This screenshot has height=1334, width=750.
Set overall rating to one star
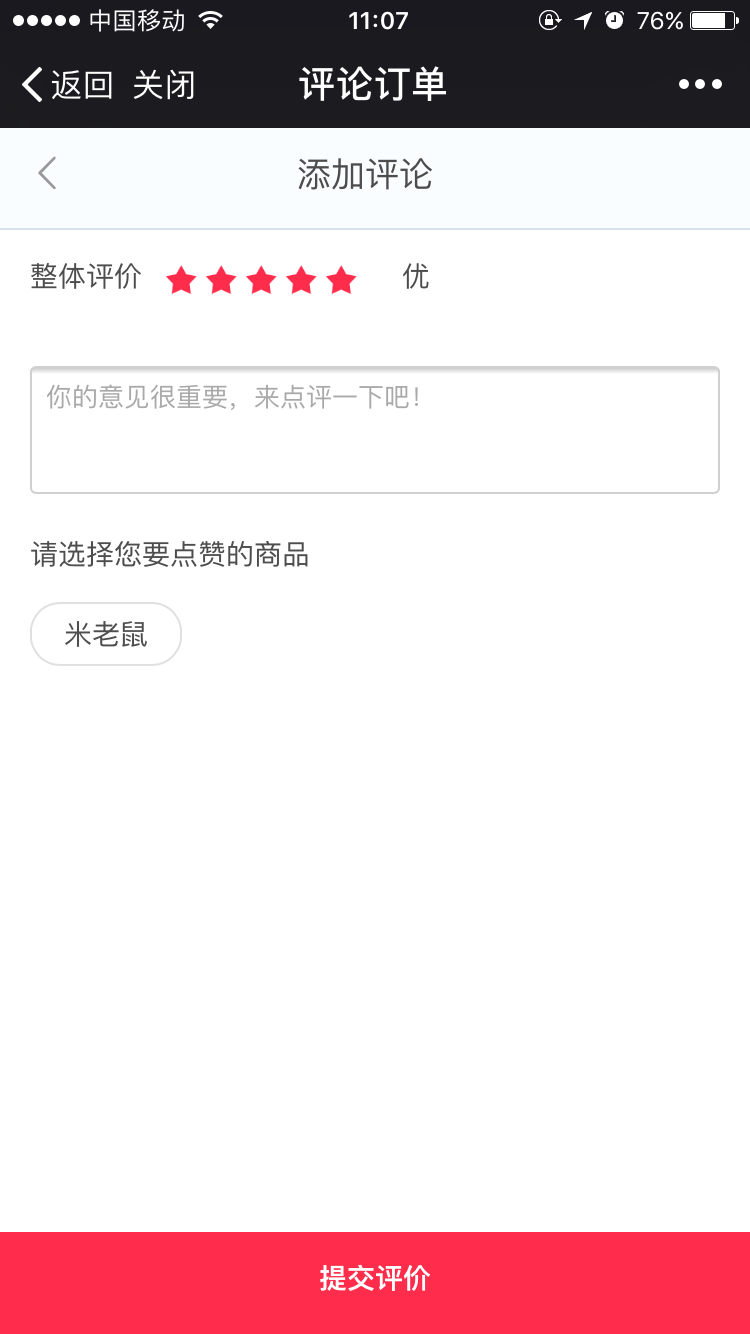(181, 280)
